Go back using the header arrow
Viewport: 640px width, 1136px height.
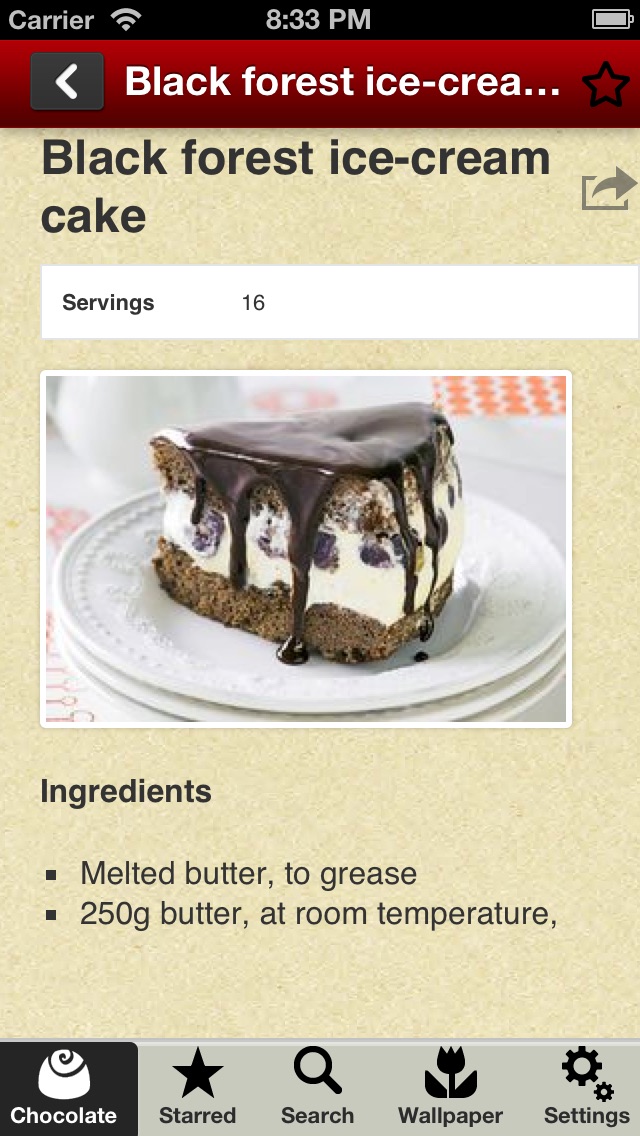67,82
